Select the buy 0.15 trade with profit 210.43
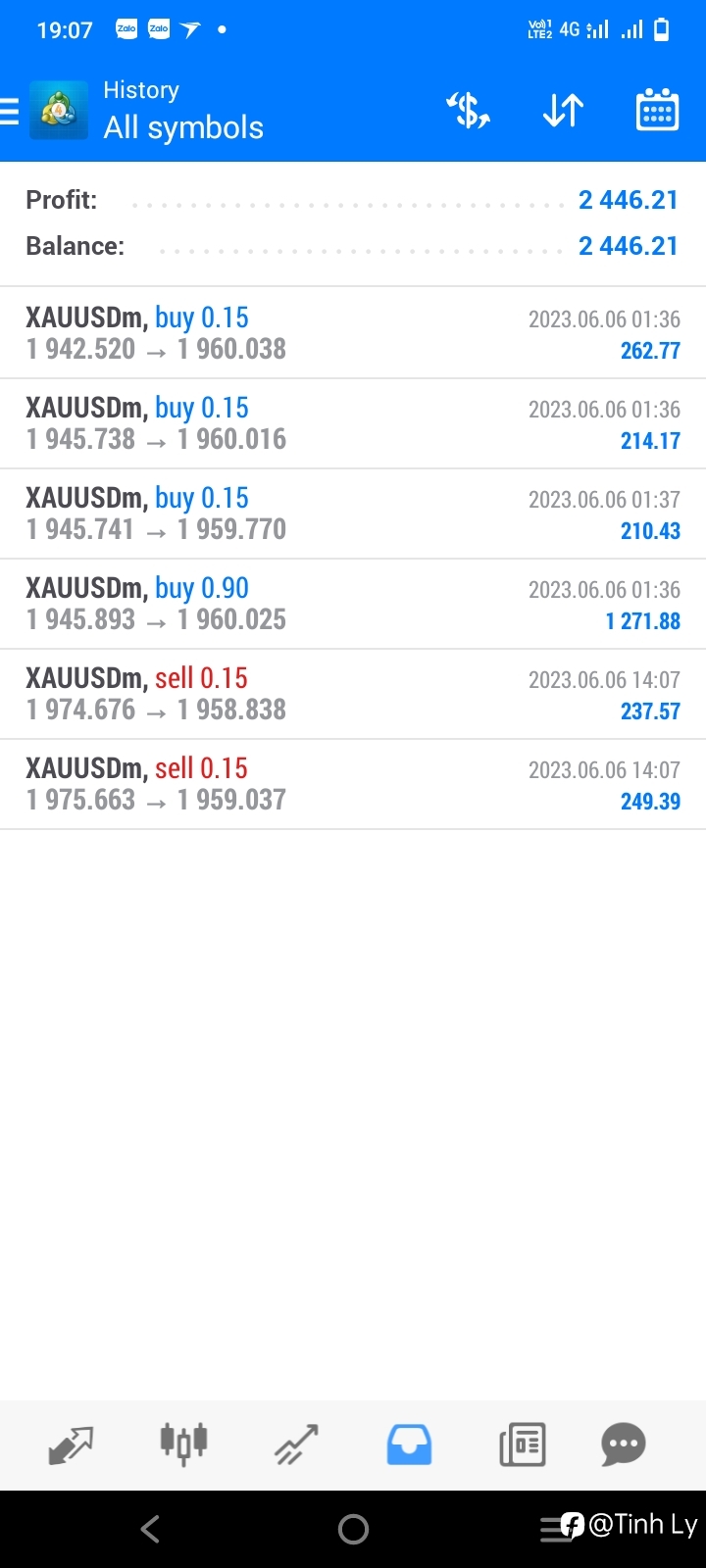This screenshot has width=706, height=1568. click(x=353, y=514)
